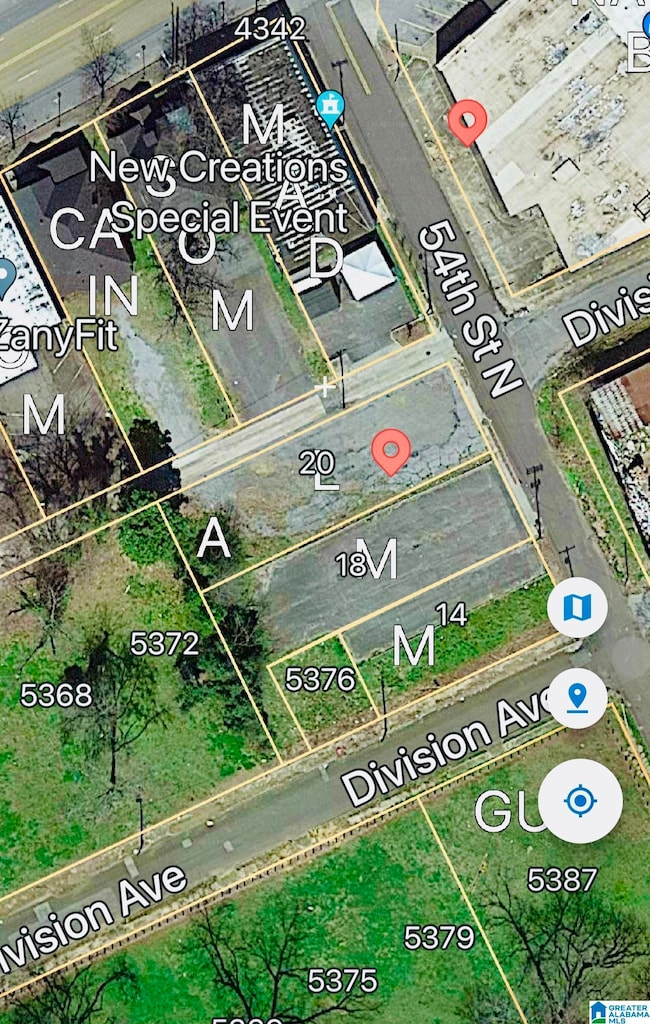Screen dimensions: 650x1024
Task: Tap the drop pin location button
Action: (577, 698)
